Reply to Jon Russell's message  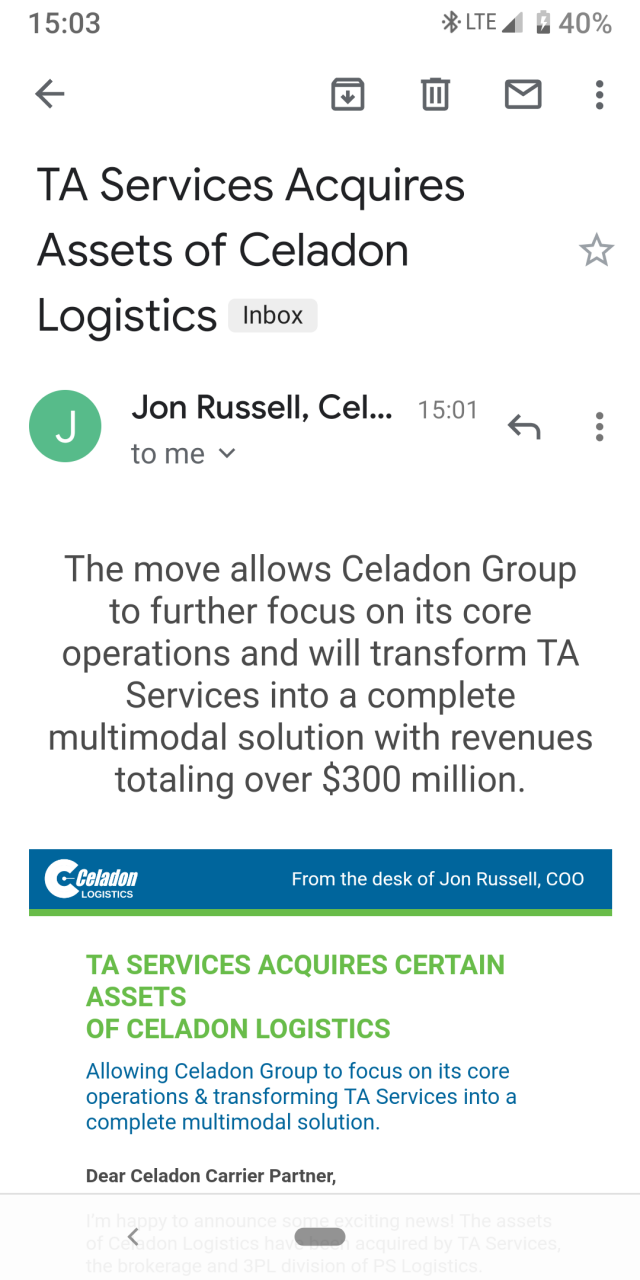click(524, 427)
